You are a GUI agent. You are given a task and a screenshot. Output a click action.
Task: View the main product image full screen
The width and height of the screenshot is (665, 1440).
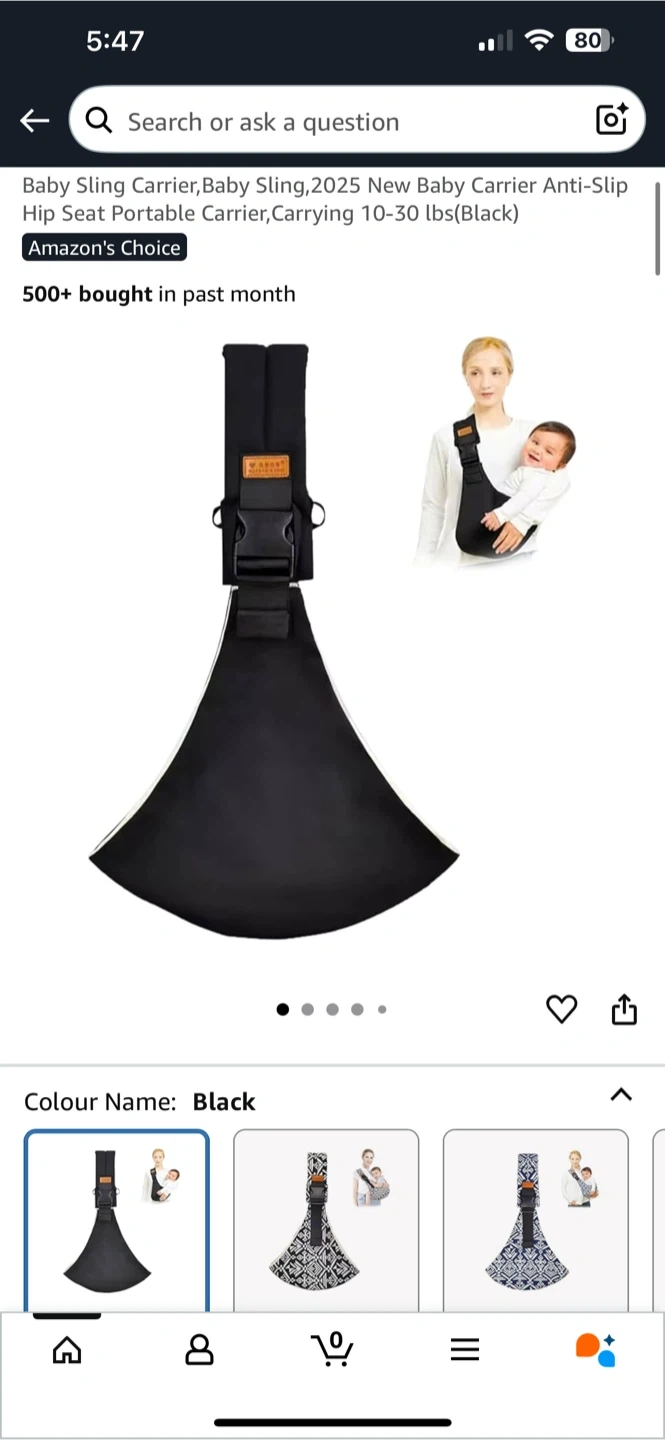coord(332,640)
